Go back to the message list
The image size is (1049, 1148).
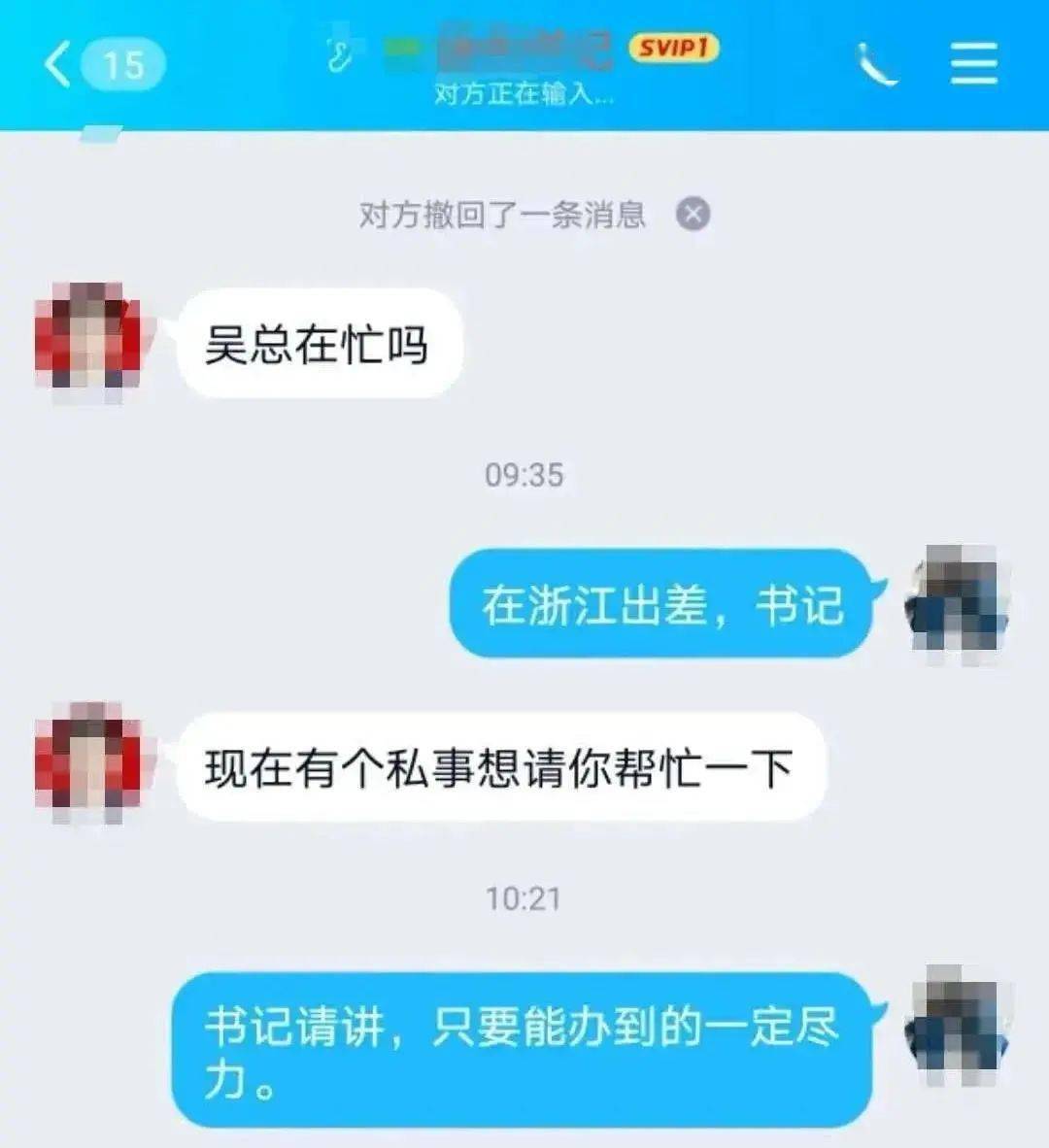[x=58, y=65]
